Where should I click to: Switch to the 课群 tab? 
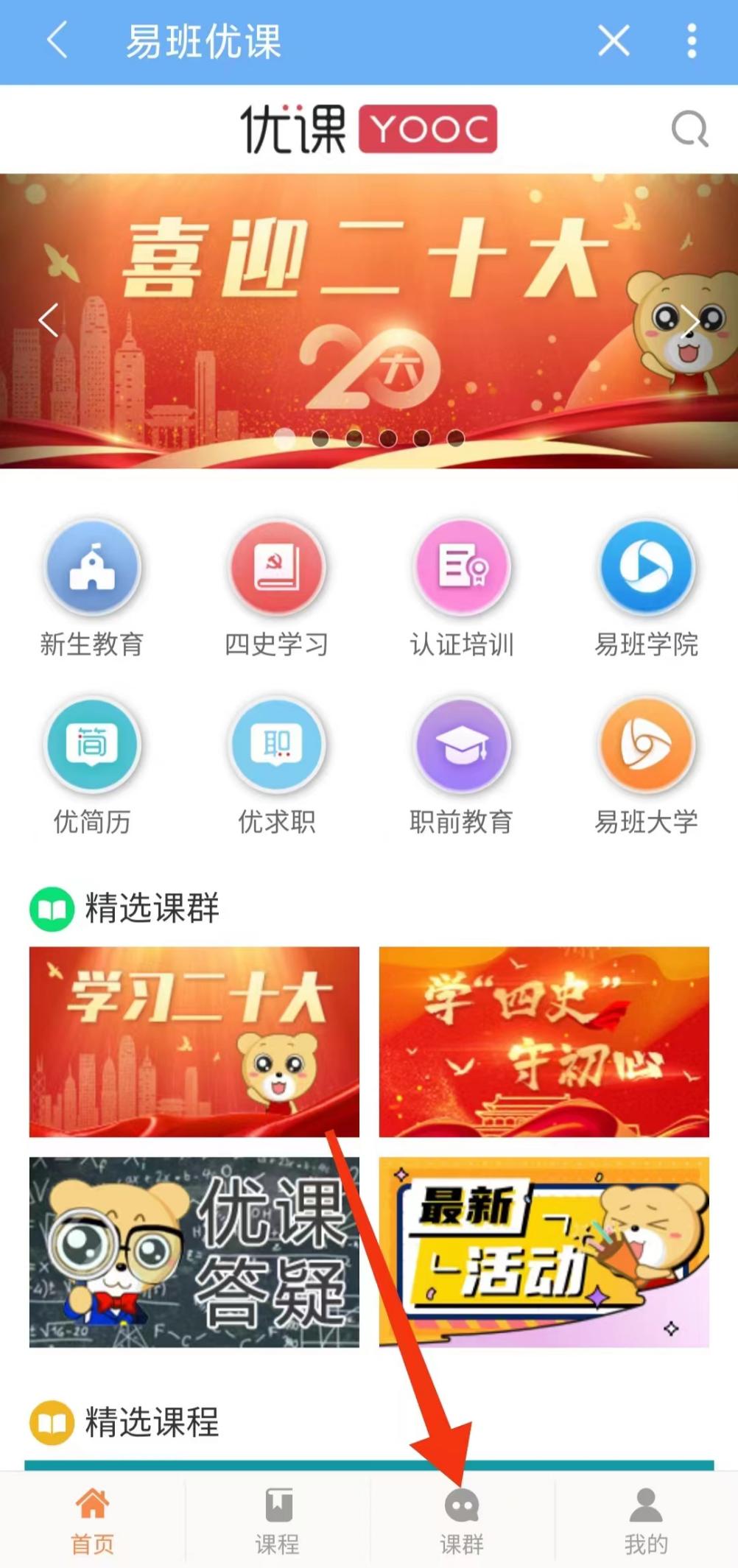[x=462, y=1520]
